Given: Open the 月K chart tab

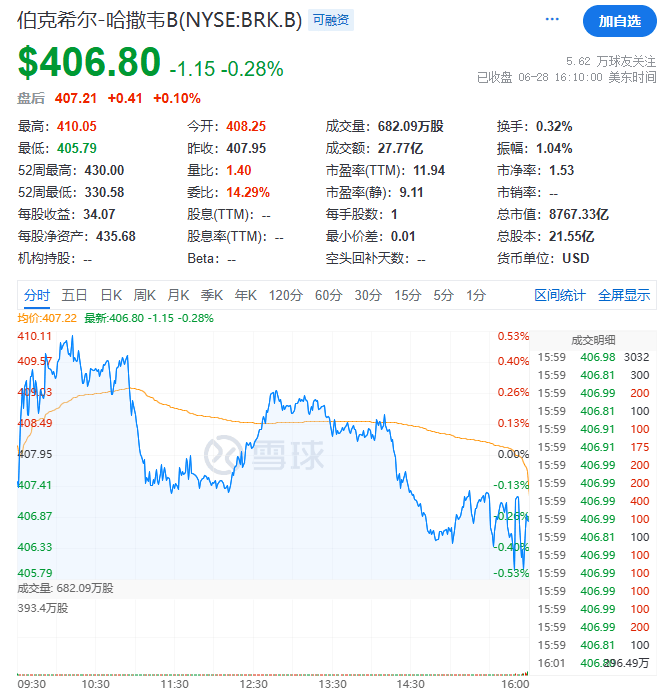Looking at the screenshot, I should 179,295.
